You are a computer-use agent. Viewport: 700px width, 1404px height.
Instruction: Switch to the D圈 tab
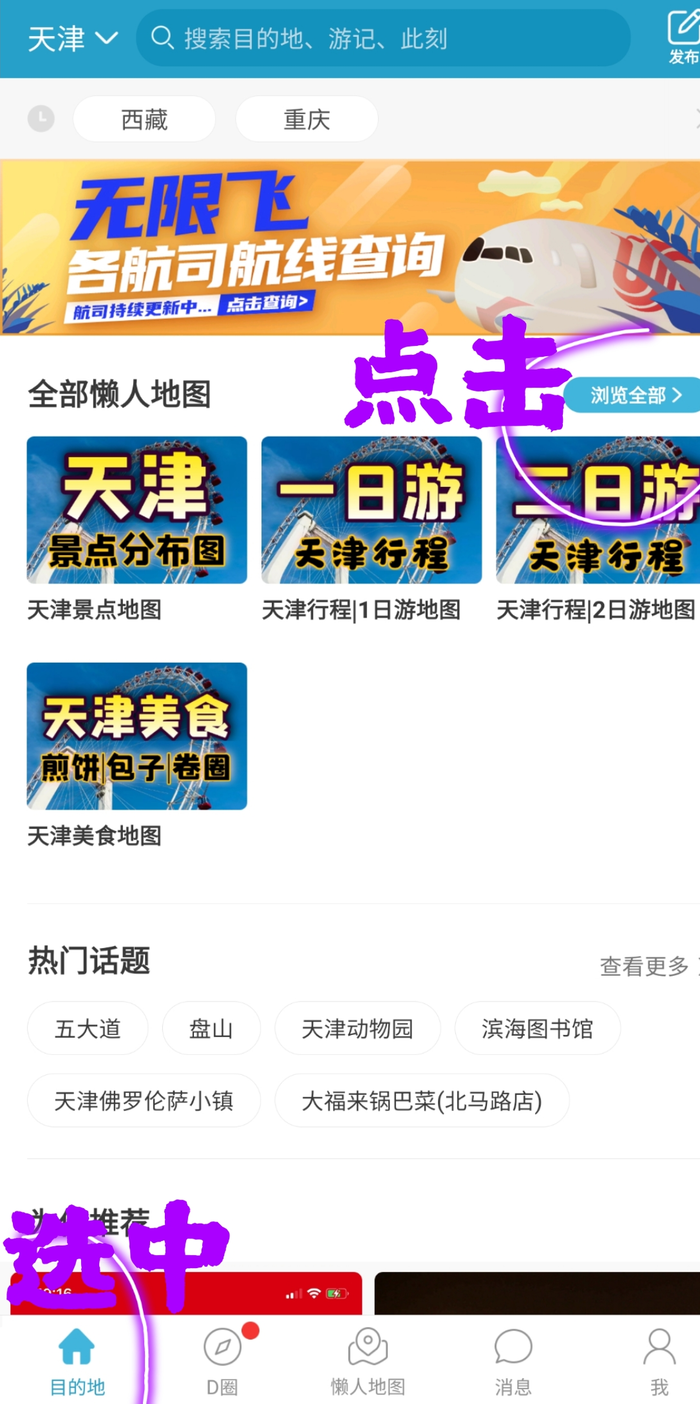(222, 1362)
